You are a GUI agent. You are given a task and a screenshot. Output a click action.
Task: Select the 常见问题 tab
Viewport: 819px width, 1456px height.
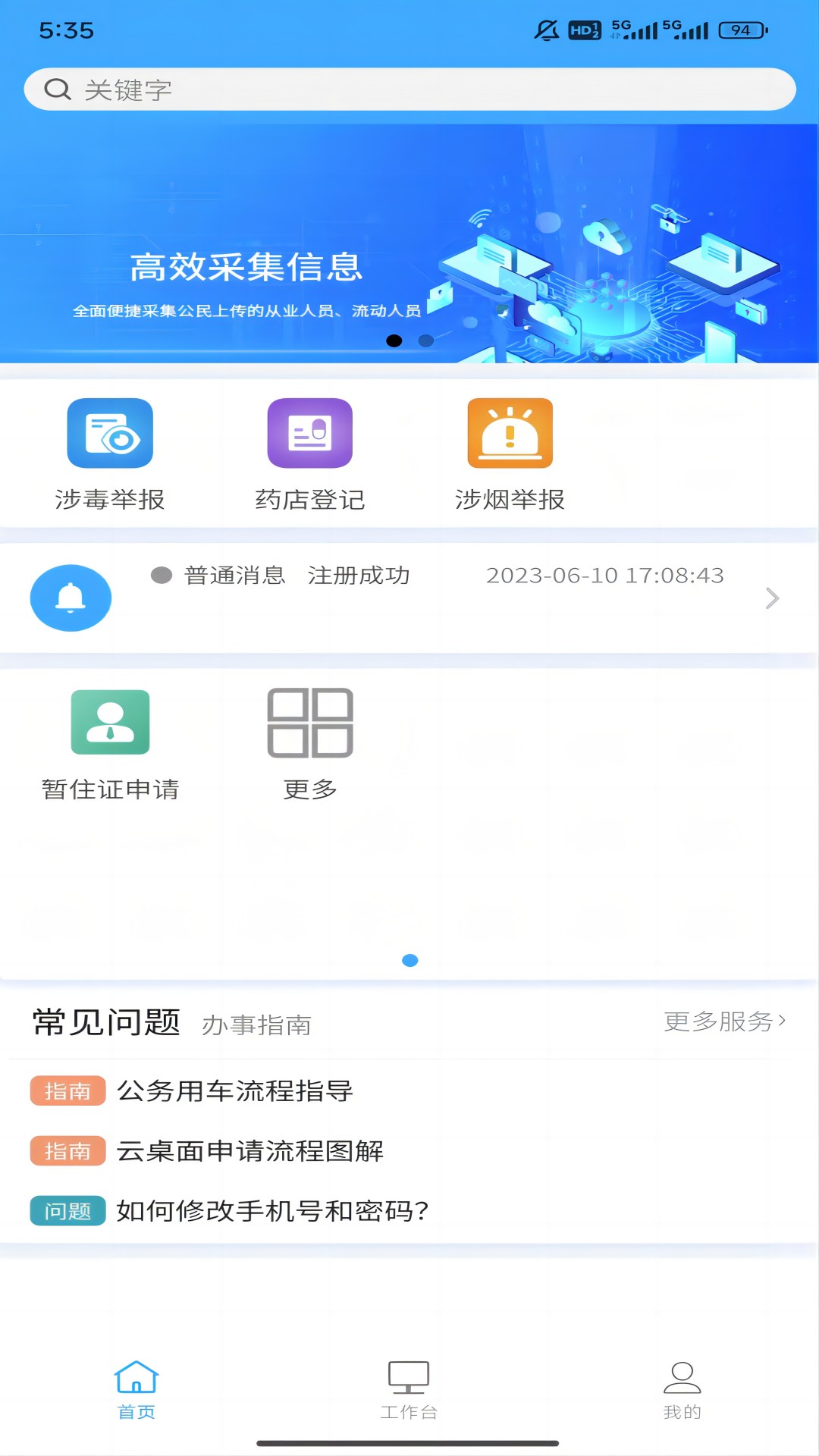(106, 1022)
